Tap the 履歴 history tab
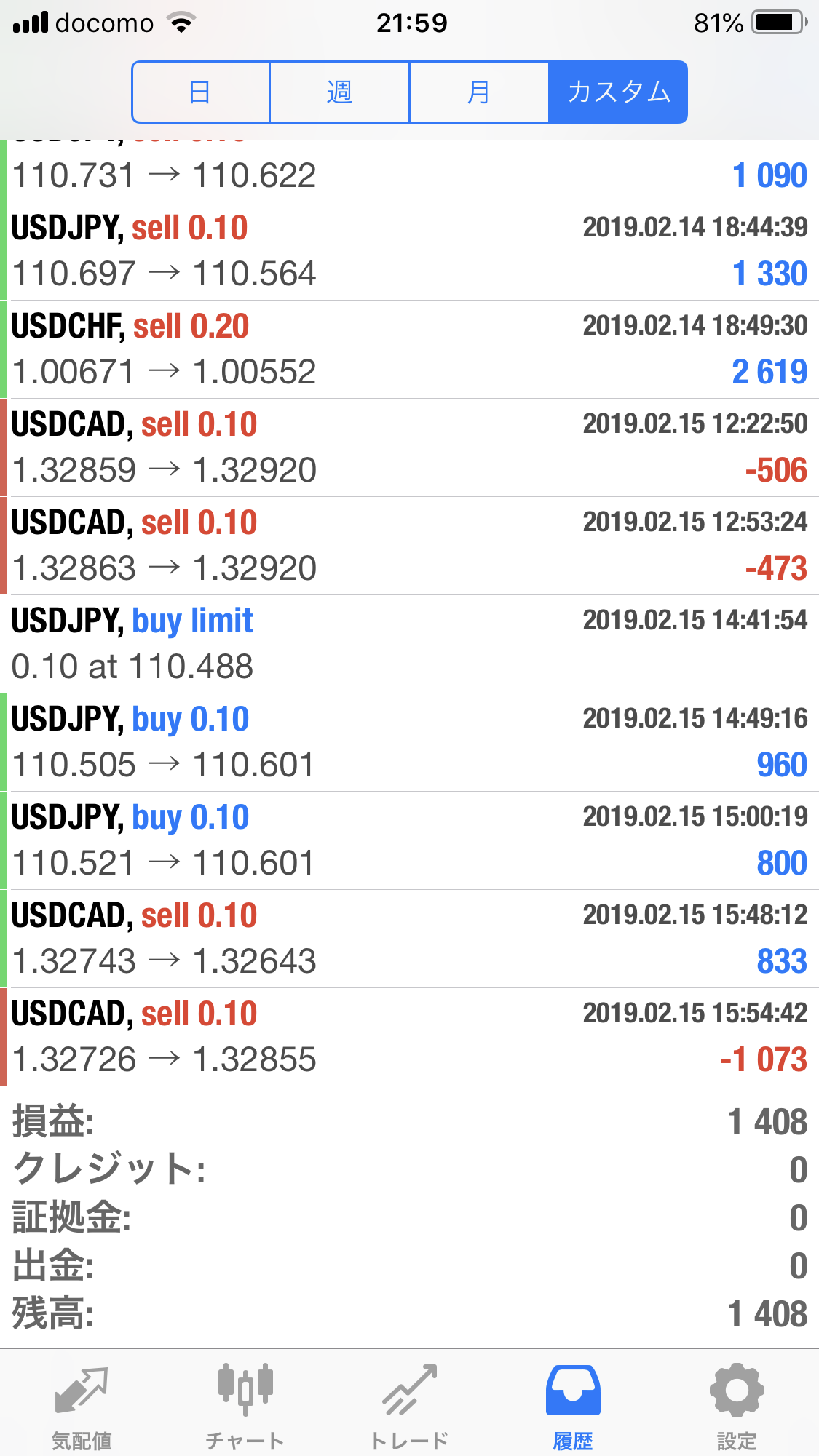This screenshot has width=819, height=1456. tap(573, 1404)
